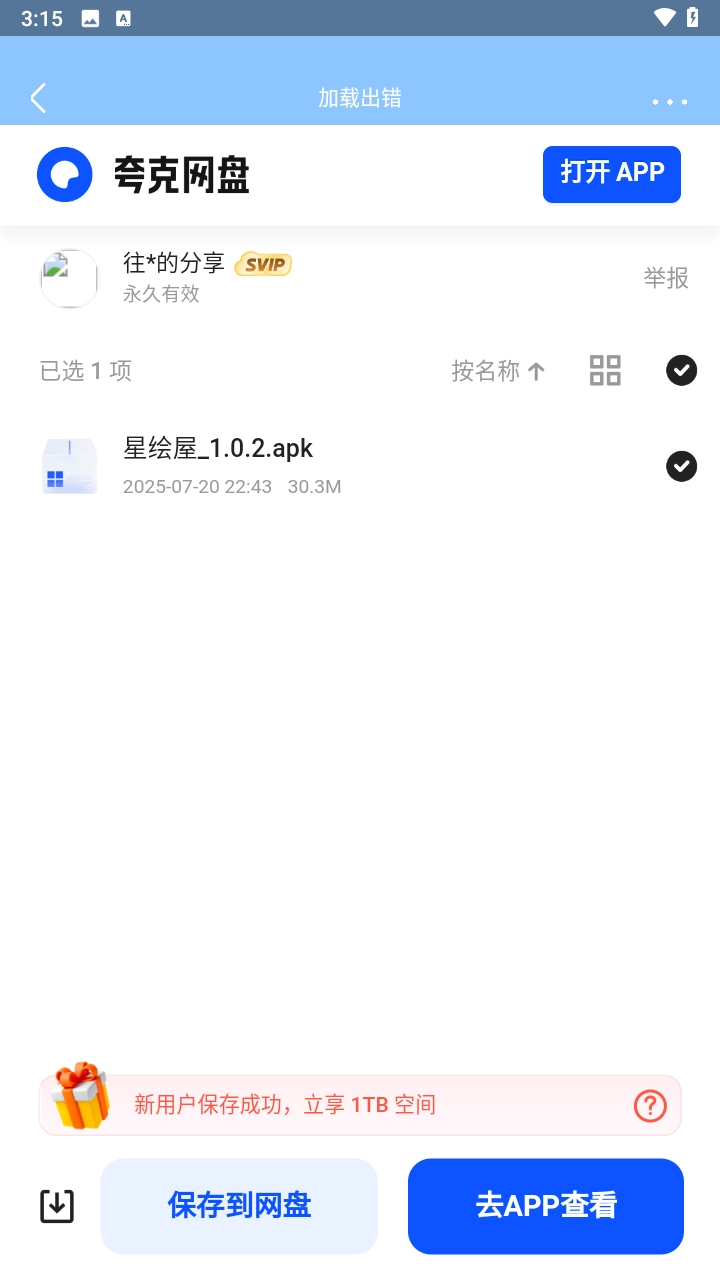Open the 星绘屋_1.0.2.apk file row
The image size is (720, 1280).
[x=300, y=466]
